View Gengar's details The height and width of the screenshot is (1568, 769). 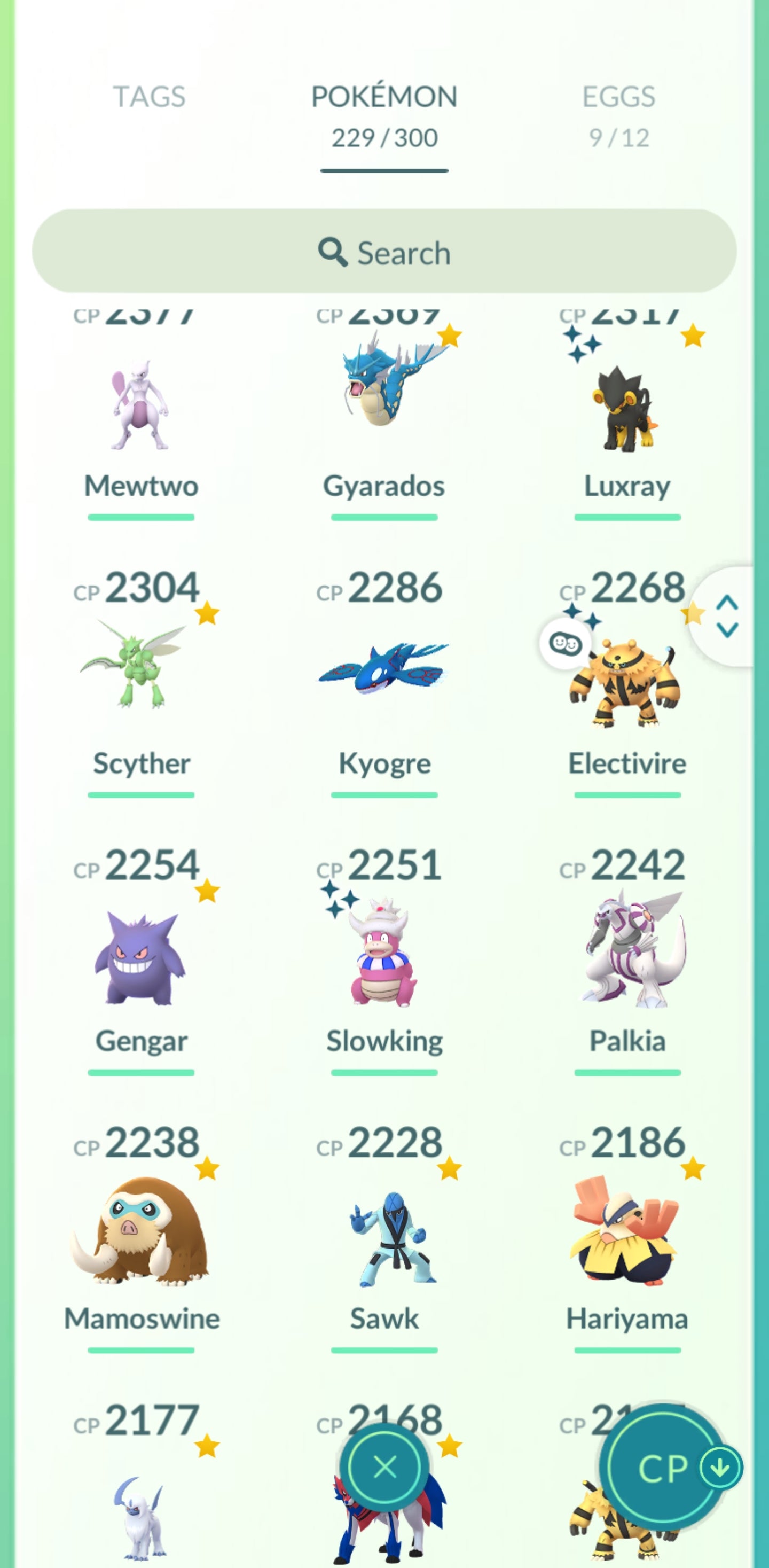[140, 956]
